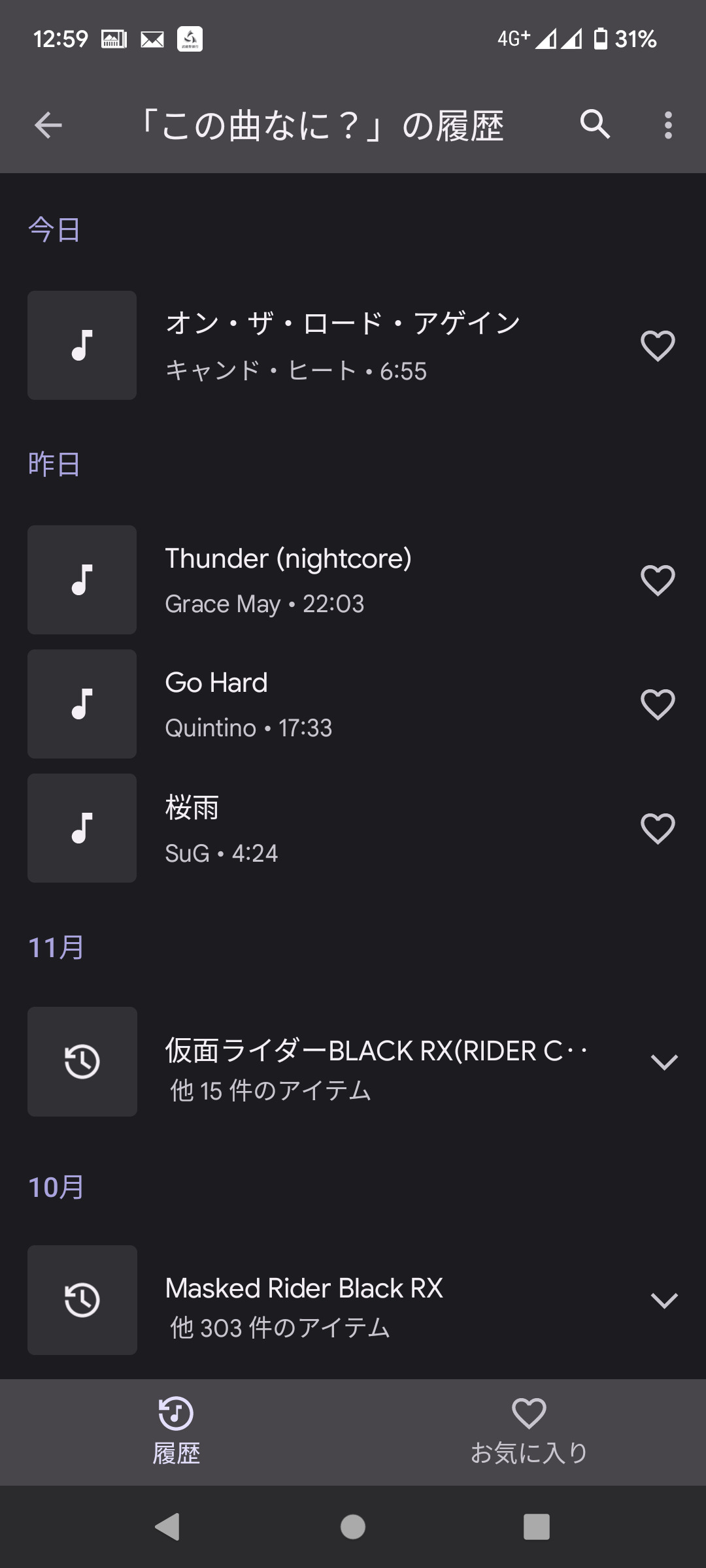
Task: Expand the 11月 group with 仮面ライダーBLACK RX
Action: 664,1062
